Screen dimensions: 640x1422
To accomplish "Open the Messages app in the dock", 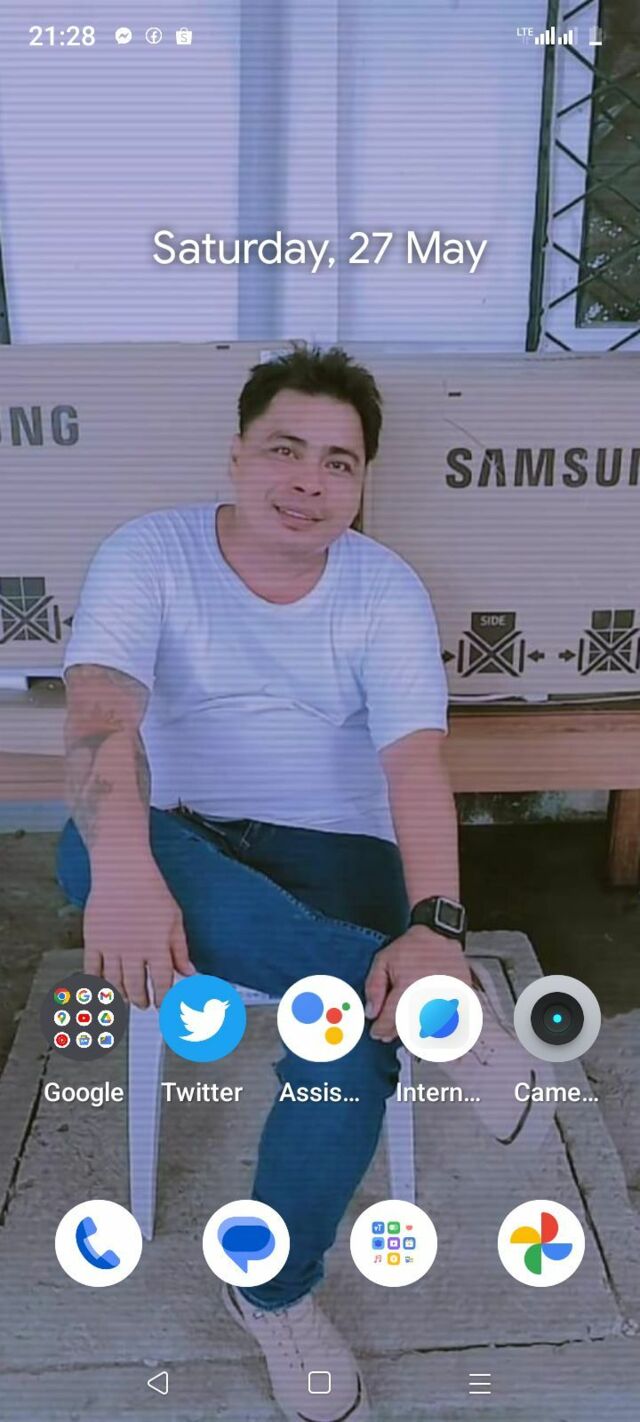I will [x=246, y=1243].
